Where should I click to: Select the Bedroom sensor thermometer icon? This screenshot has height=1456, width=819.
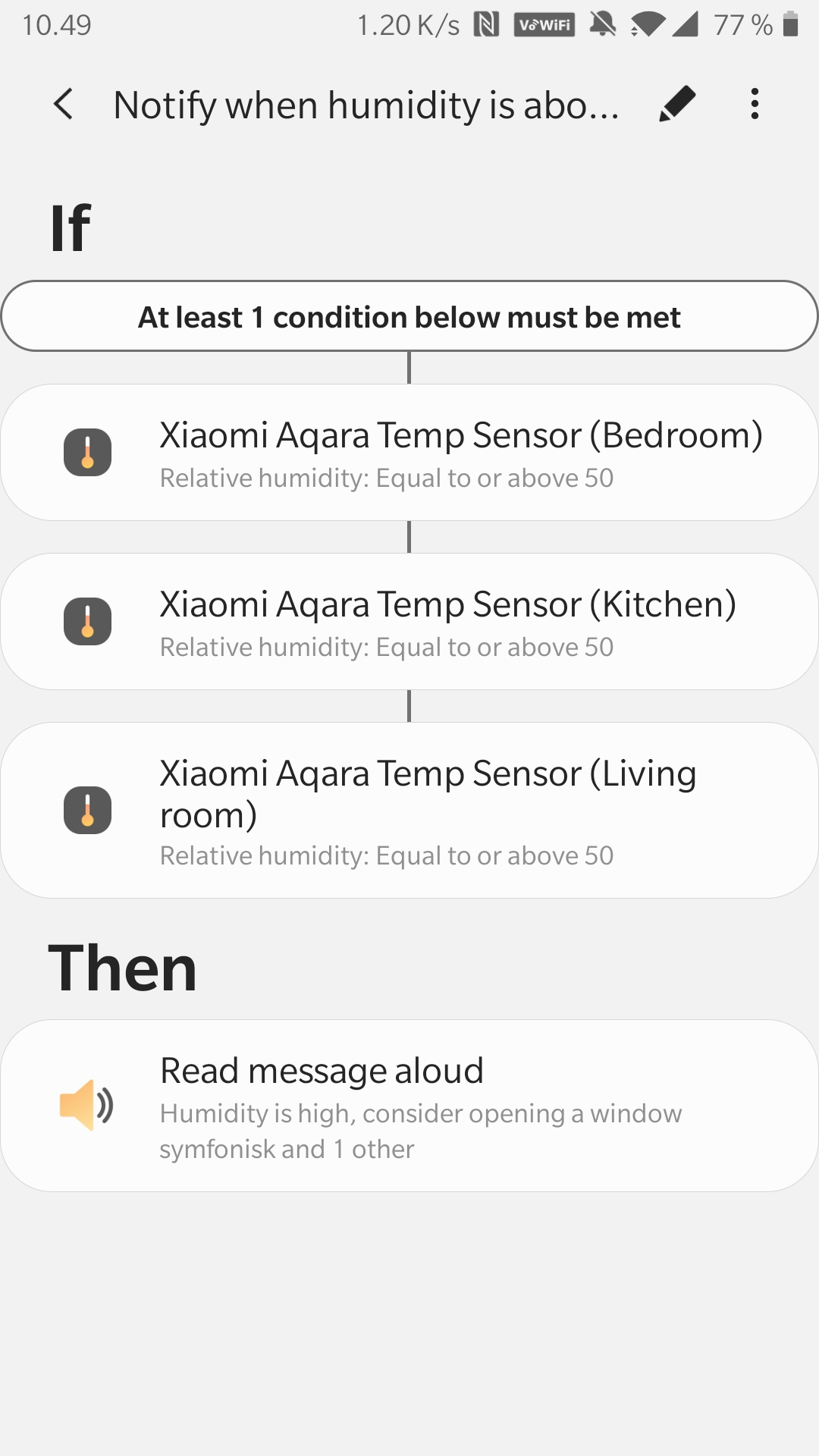(x=88, y=451)
